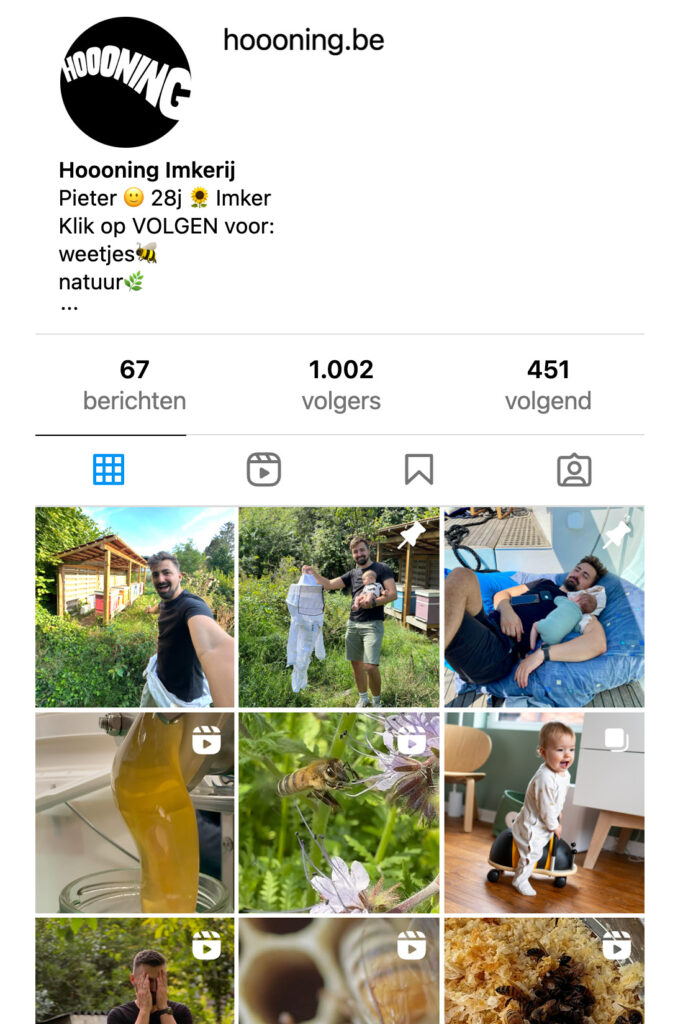Expand the bio via the ellipsis
This screenshot has height=1024, width=683.
(x=69, y=307)
